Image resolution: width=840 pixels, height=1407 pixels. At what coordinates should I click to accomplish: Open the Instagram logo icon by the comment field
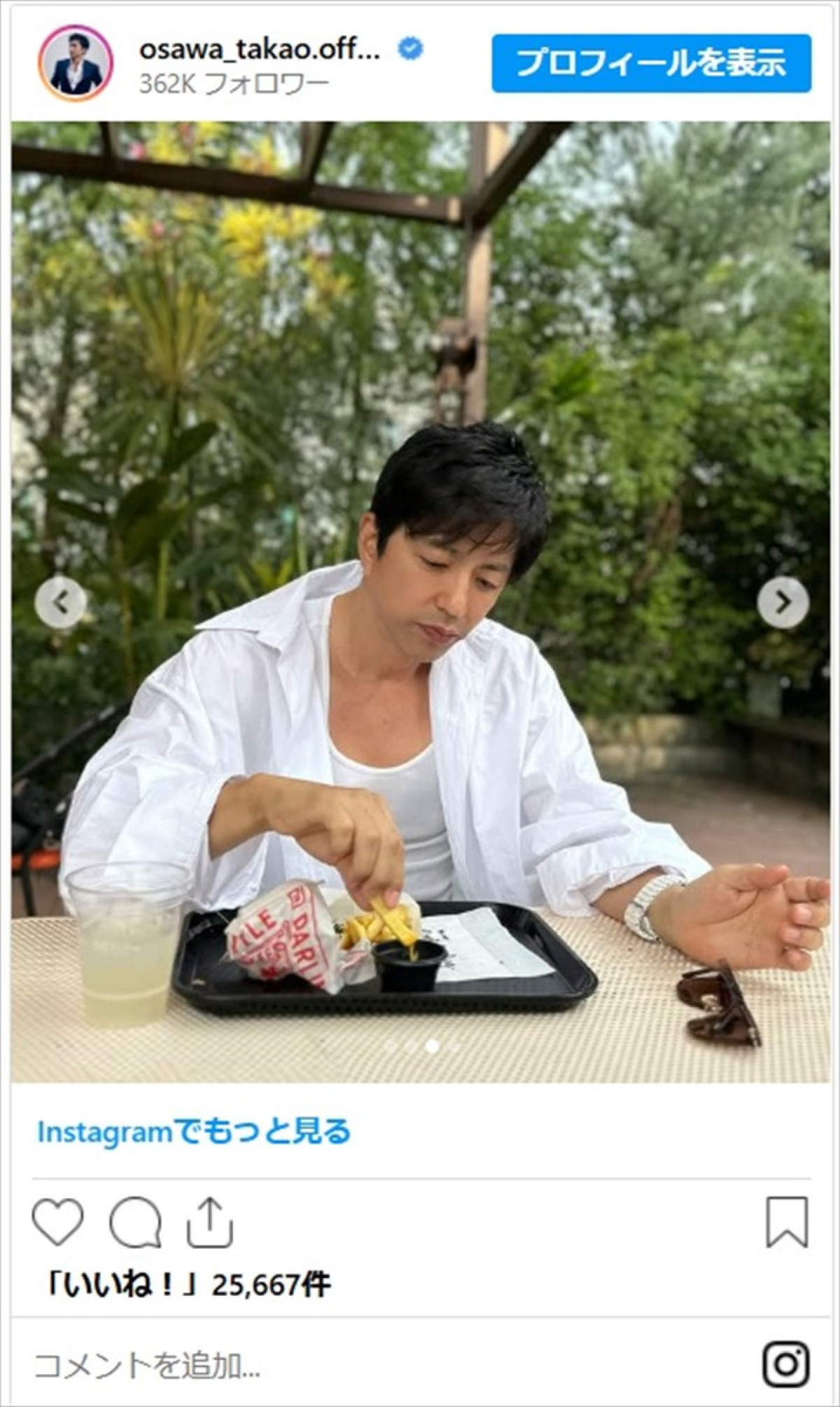(786, 1364)
